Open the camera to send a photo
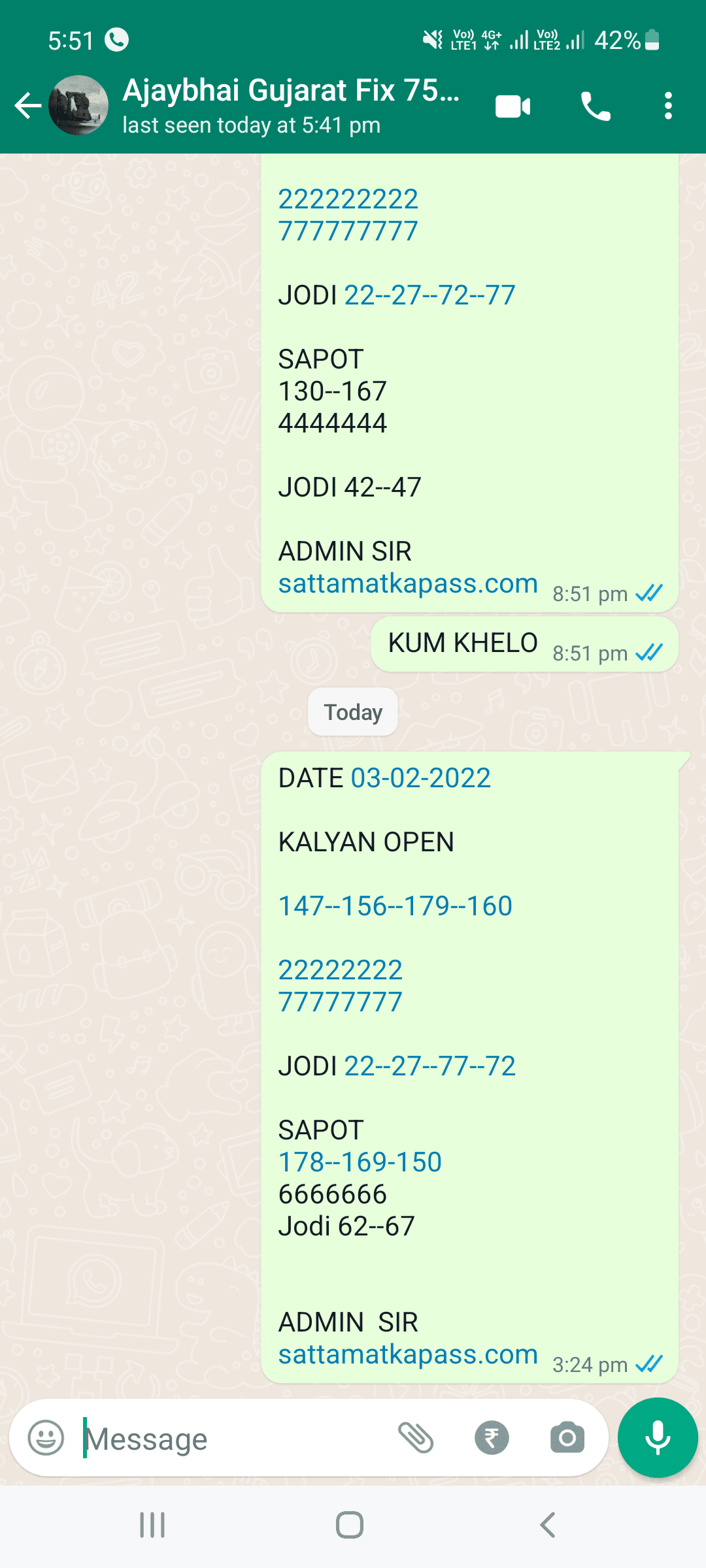Image resolution: width=706 pixels, height=1568 pixels. click(x=567, y=1438)
